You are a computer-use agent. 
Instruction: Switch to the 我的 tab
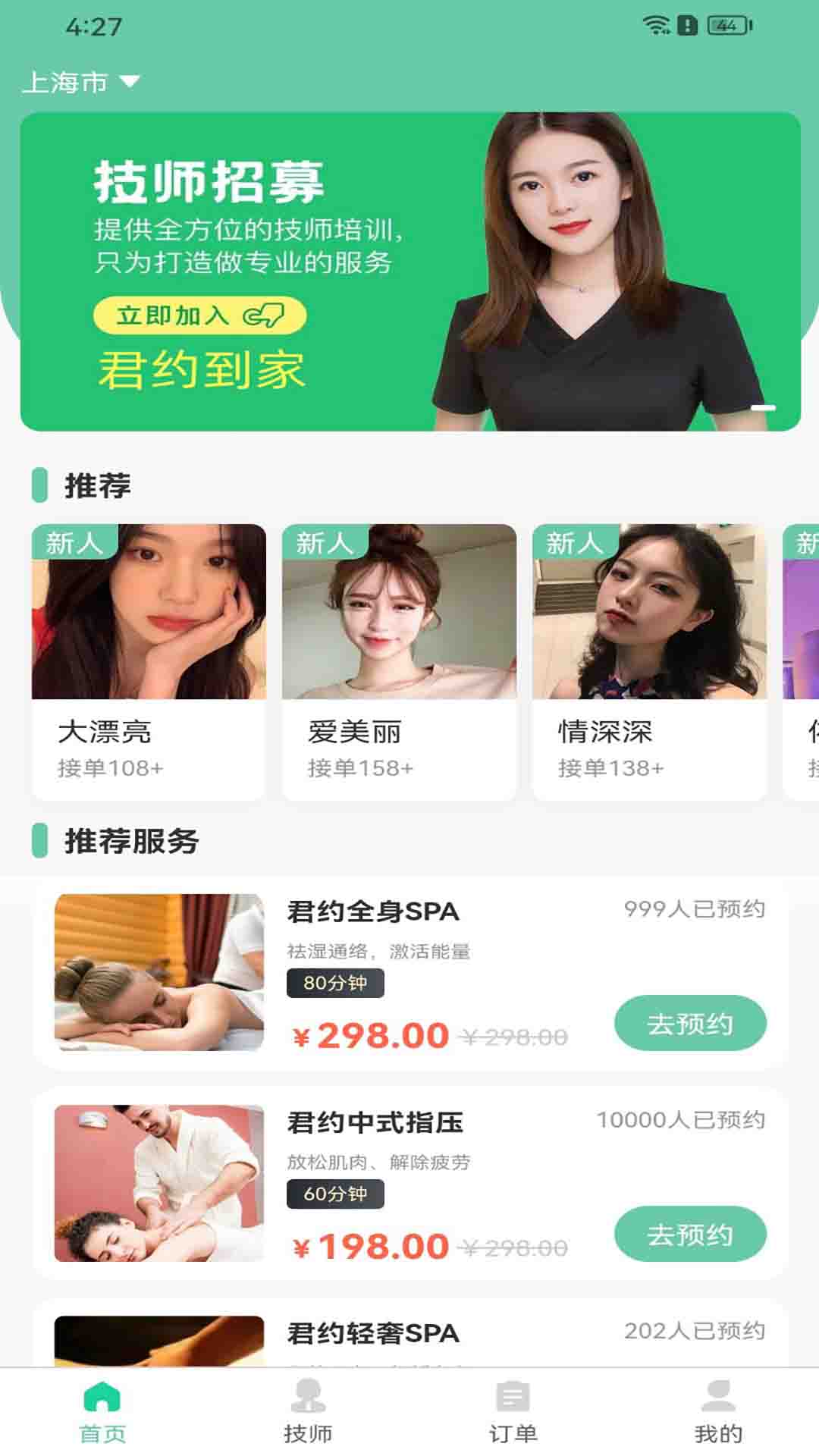pyautogui.click(x=717, y=1413)
